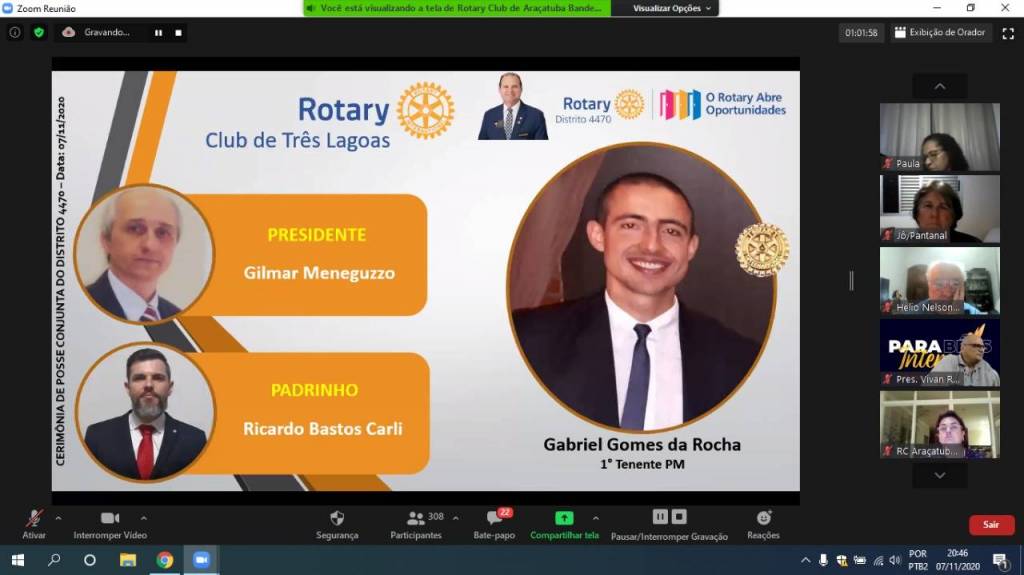
Task: Unmute microphone with Ativar button
Action: click(x=34, y=523)
